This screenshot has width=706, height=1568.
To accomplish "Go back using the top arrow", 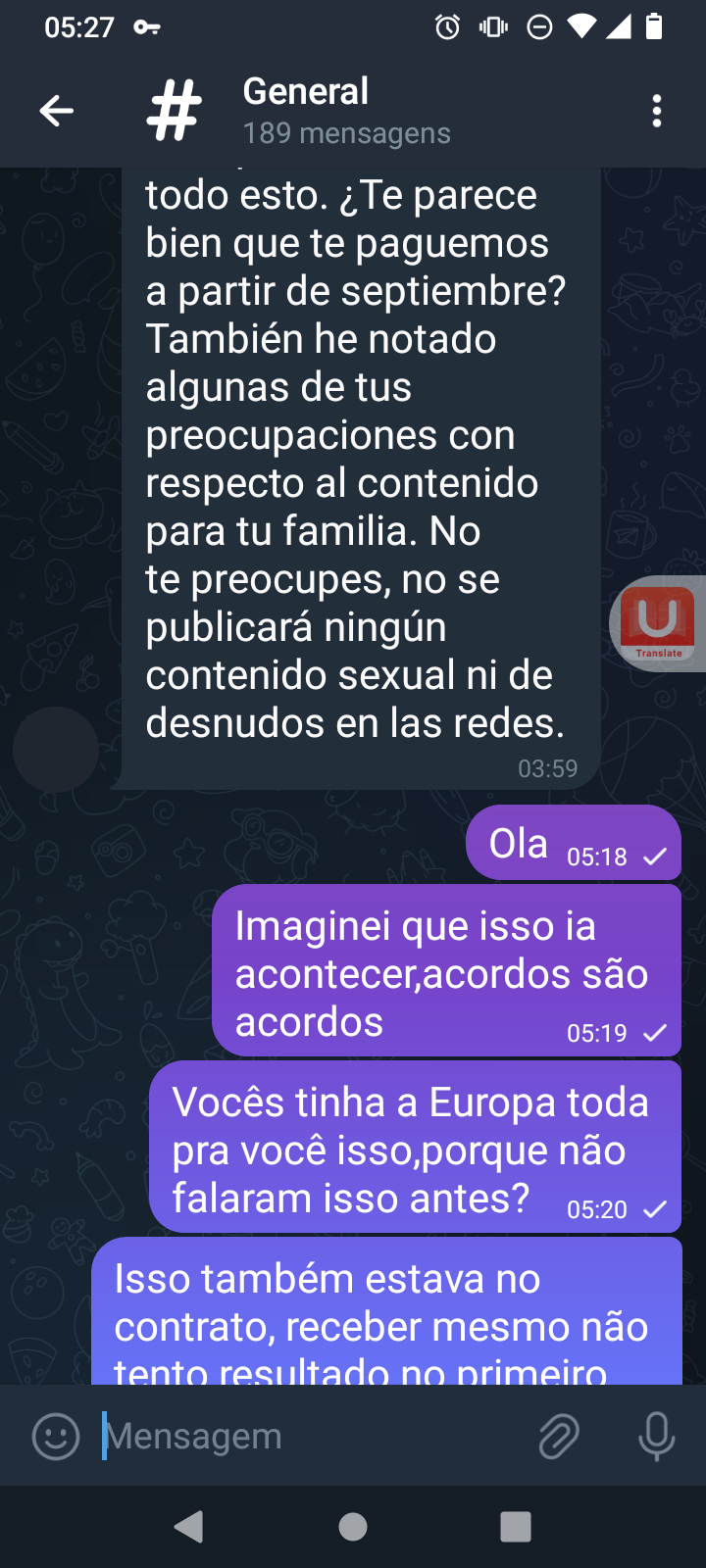I will [56, 111].
